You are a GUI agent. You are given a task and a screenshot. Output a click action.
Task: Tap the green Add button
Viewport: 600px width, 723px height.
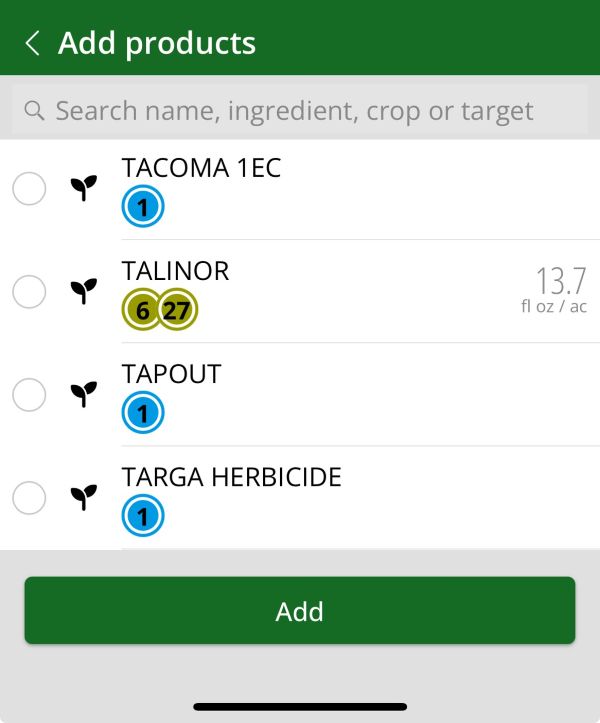click(300, 611)
